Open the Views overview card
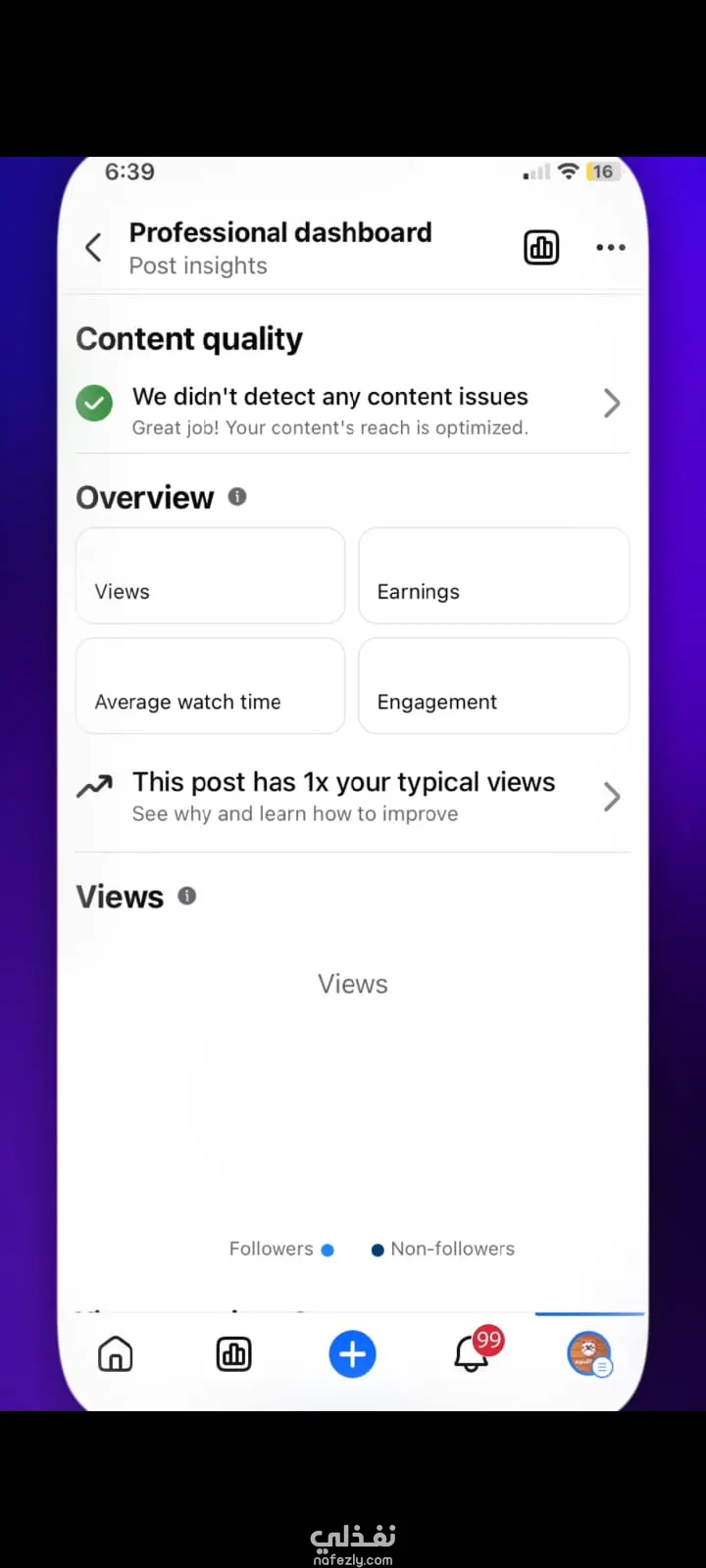706x1568 pixels. (x=210, y=576)
